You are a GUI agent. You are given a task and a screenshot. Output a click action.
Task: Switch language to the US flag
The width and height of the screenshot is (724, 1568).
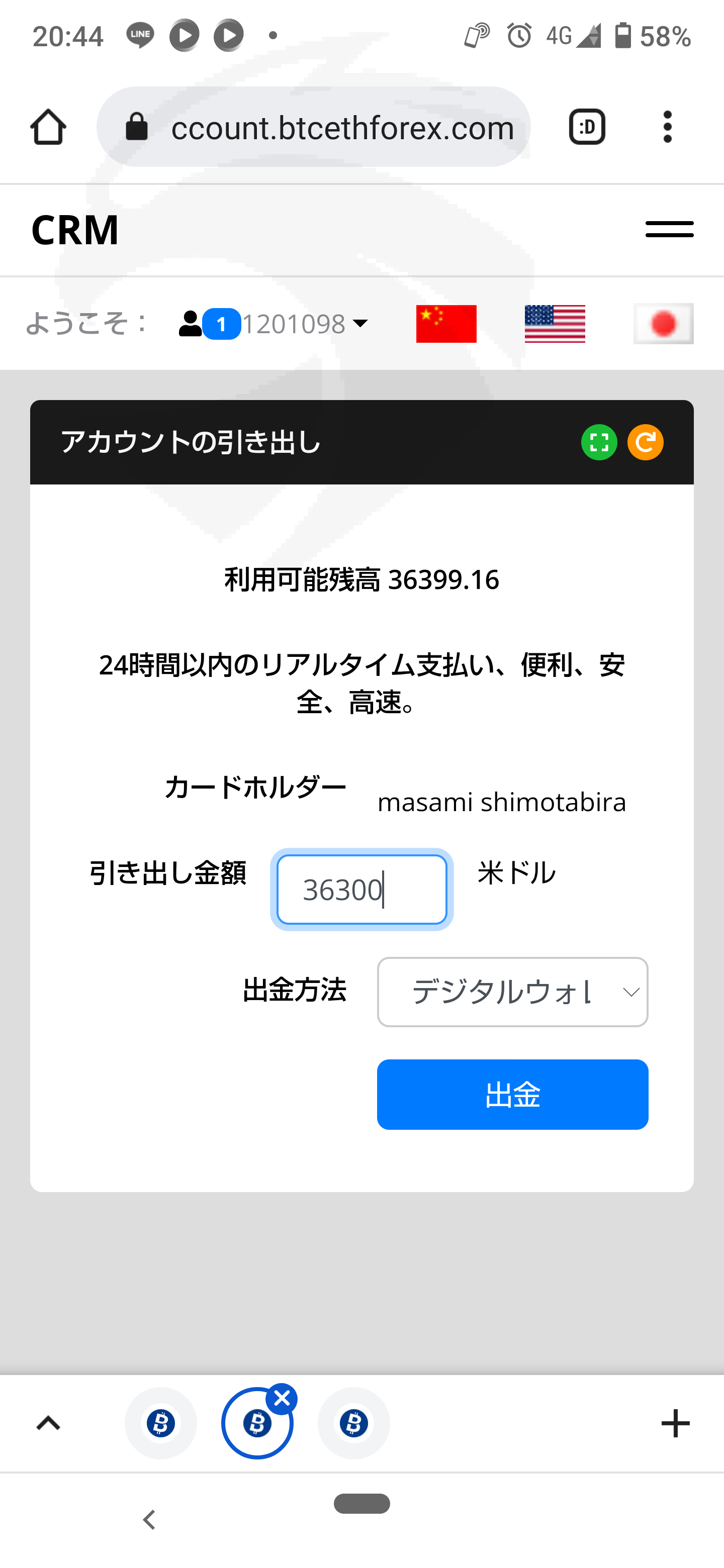555,324
